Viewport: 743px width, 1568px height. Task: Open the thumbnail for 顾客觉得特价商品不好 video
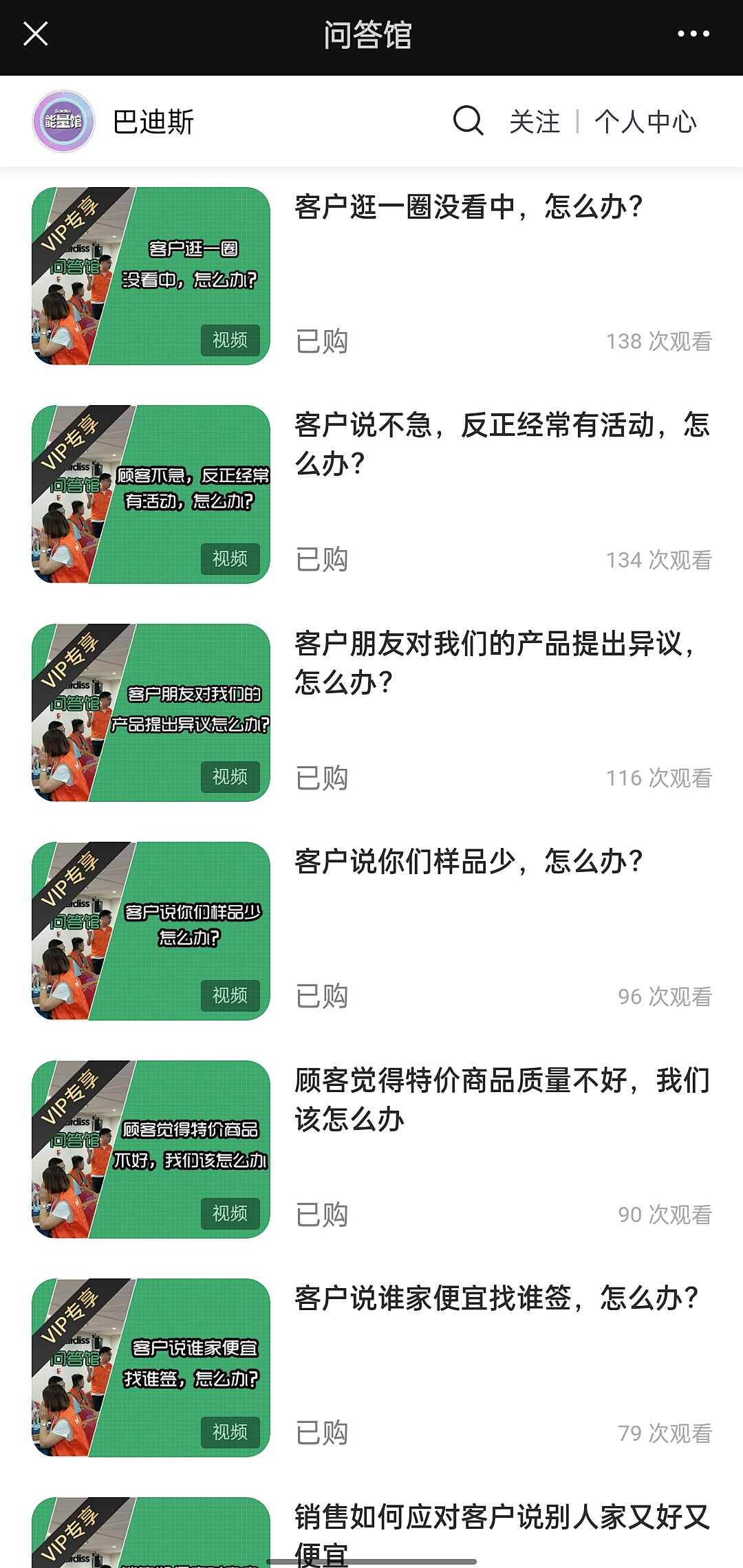(150, 1157)
